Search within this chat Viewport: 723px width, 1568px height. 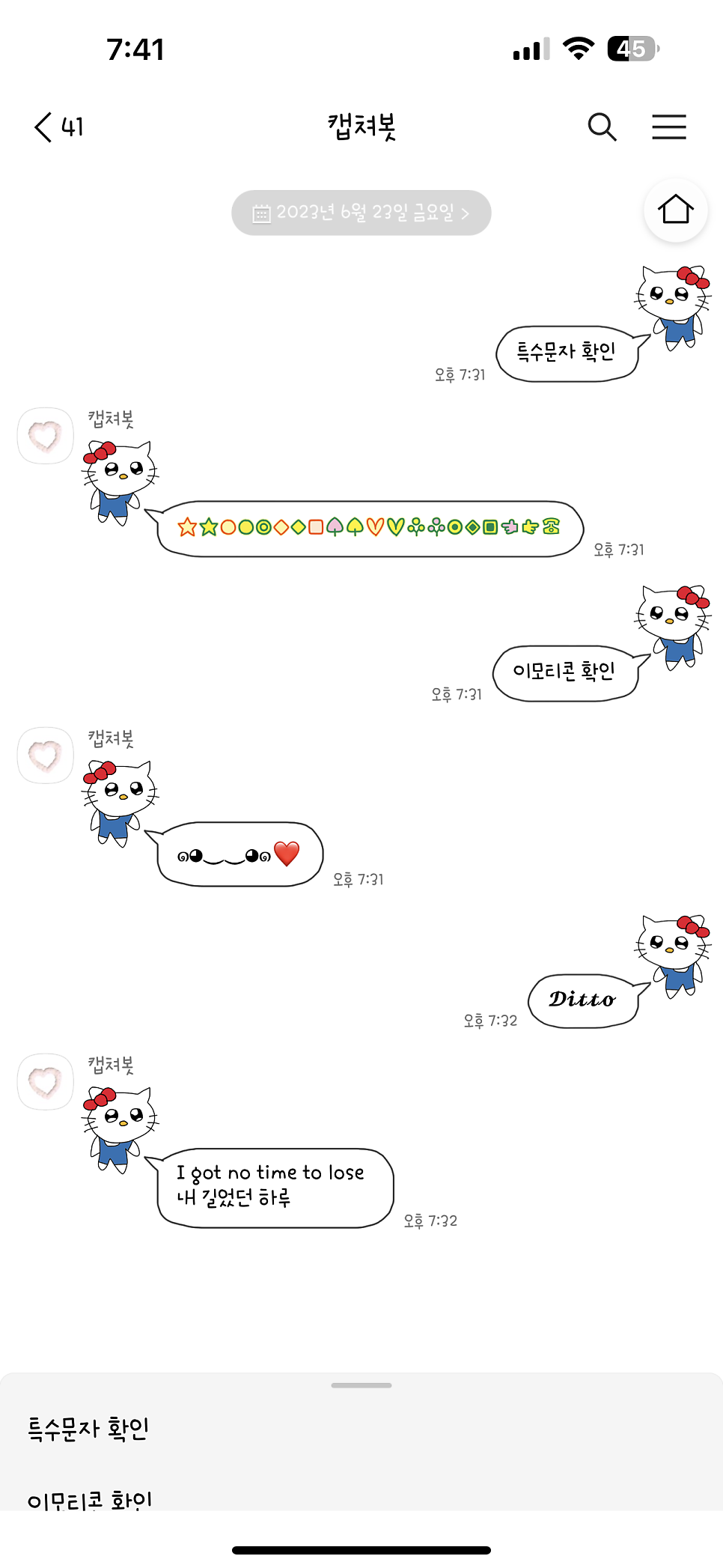(602, 127)
